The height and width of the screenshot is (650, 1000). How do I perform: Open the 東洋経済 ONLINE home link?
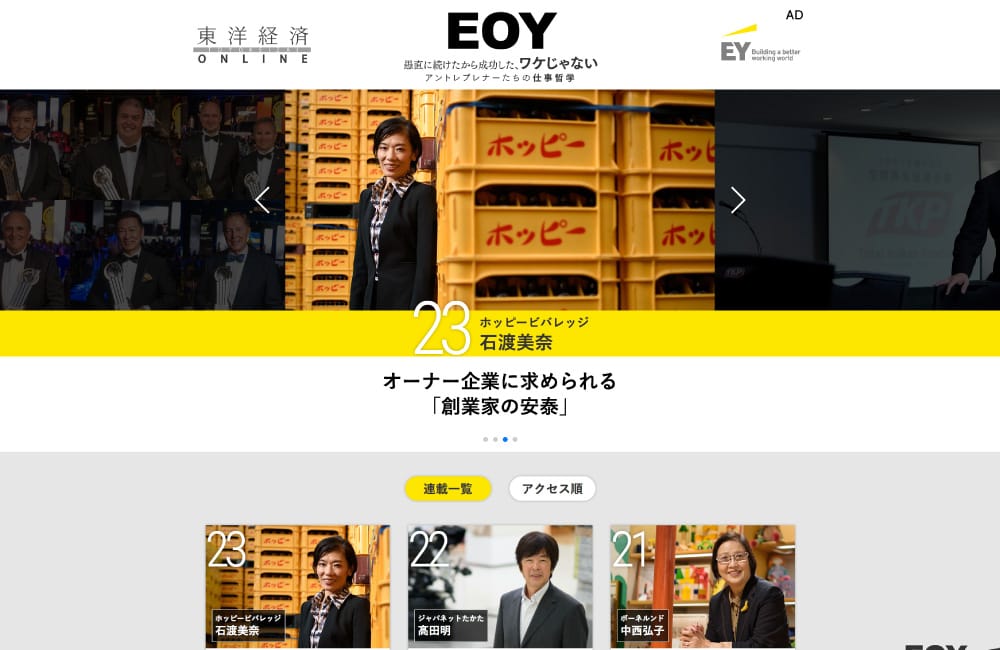click(x=252, y=46)
